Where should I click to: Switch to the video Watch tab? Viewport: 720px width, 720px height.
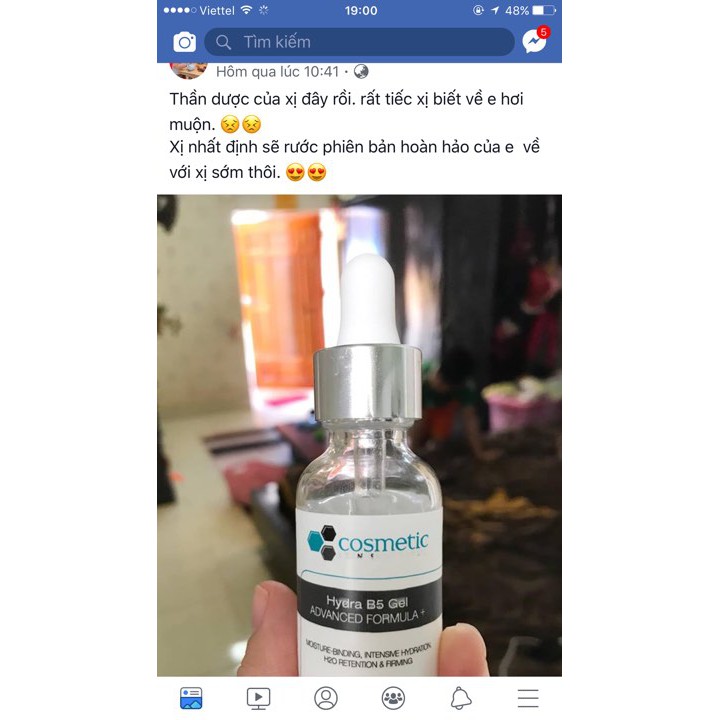pos(258,698)
